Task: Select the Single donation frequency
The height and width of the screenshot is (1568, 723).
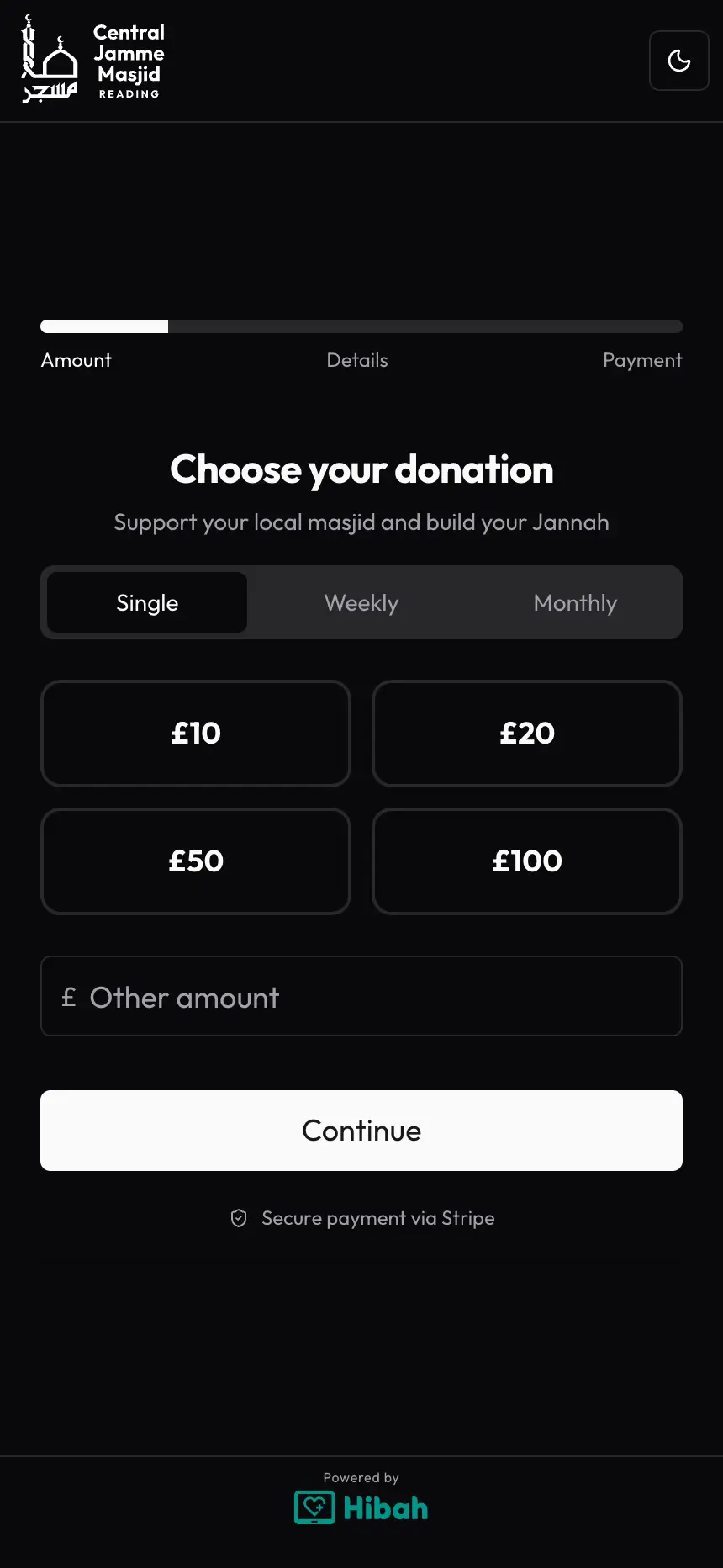Action: [146, 602]
